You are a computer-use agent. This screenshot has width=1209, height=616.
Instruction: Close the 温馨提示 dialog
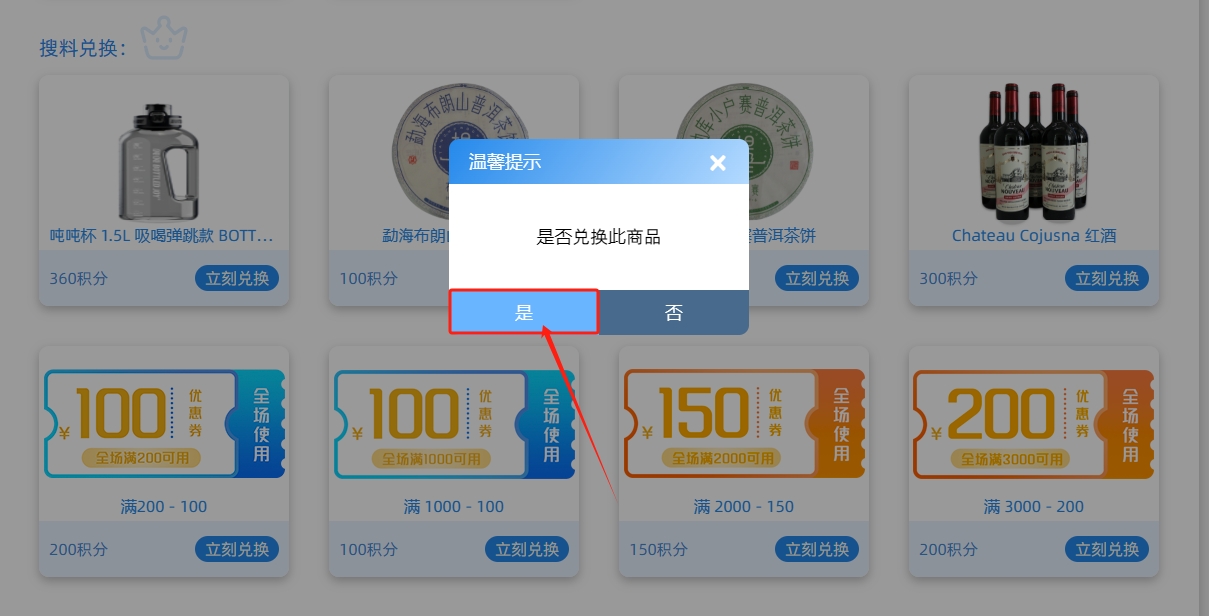click(x=717, y=163)
